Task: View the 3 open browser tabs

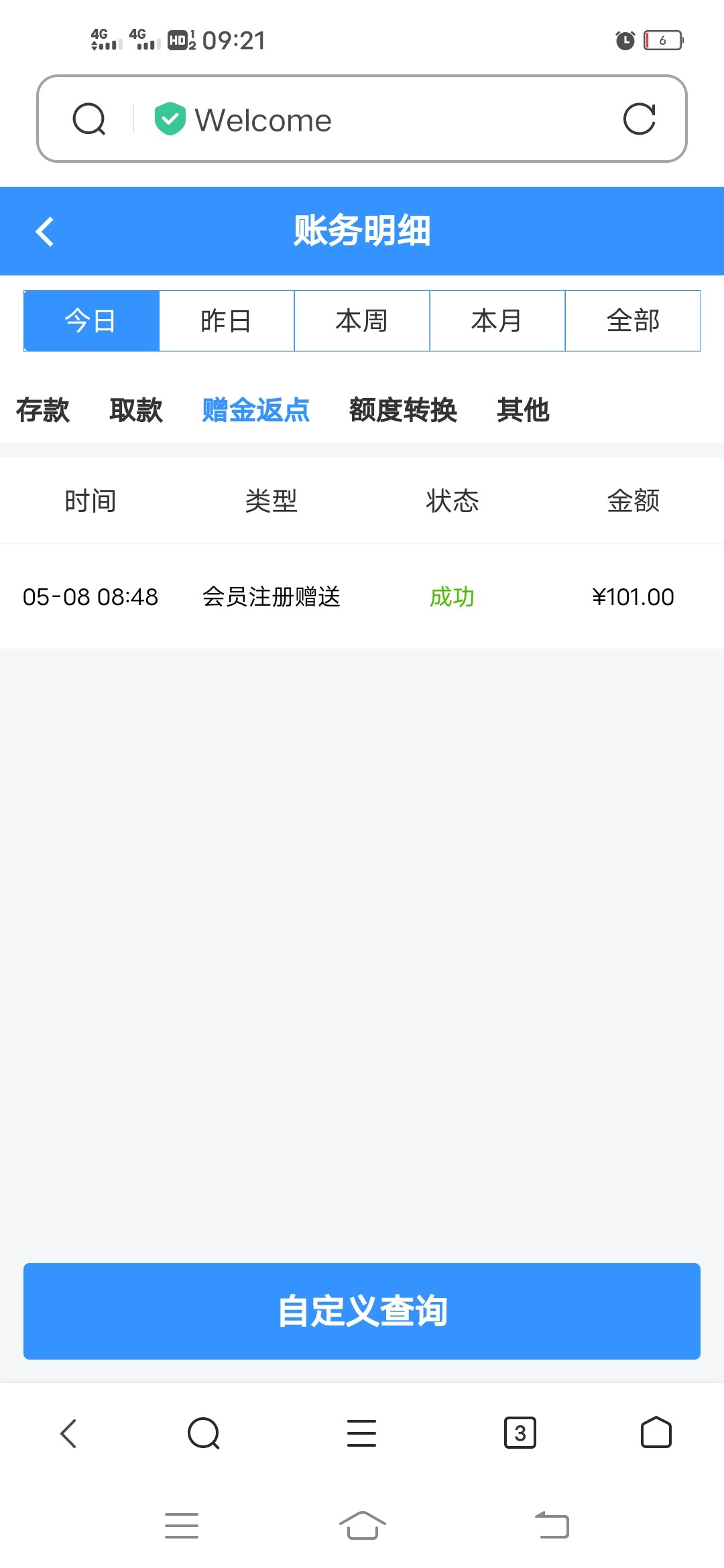Action: click(520, 1433)
